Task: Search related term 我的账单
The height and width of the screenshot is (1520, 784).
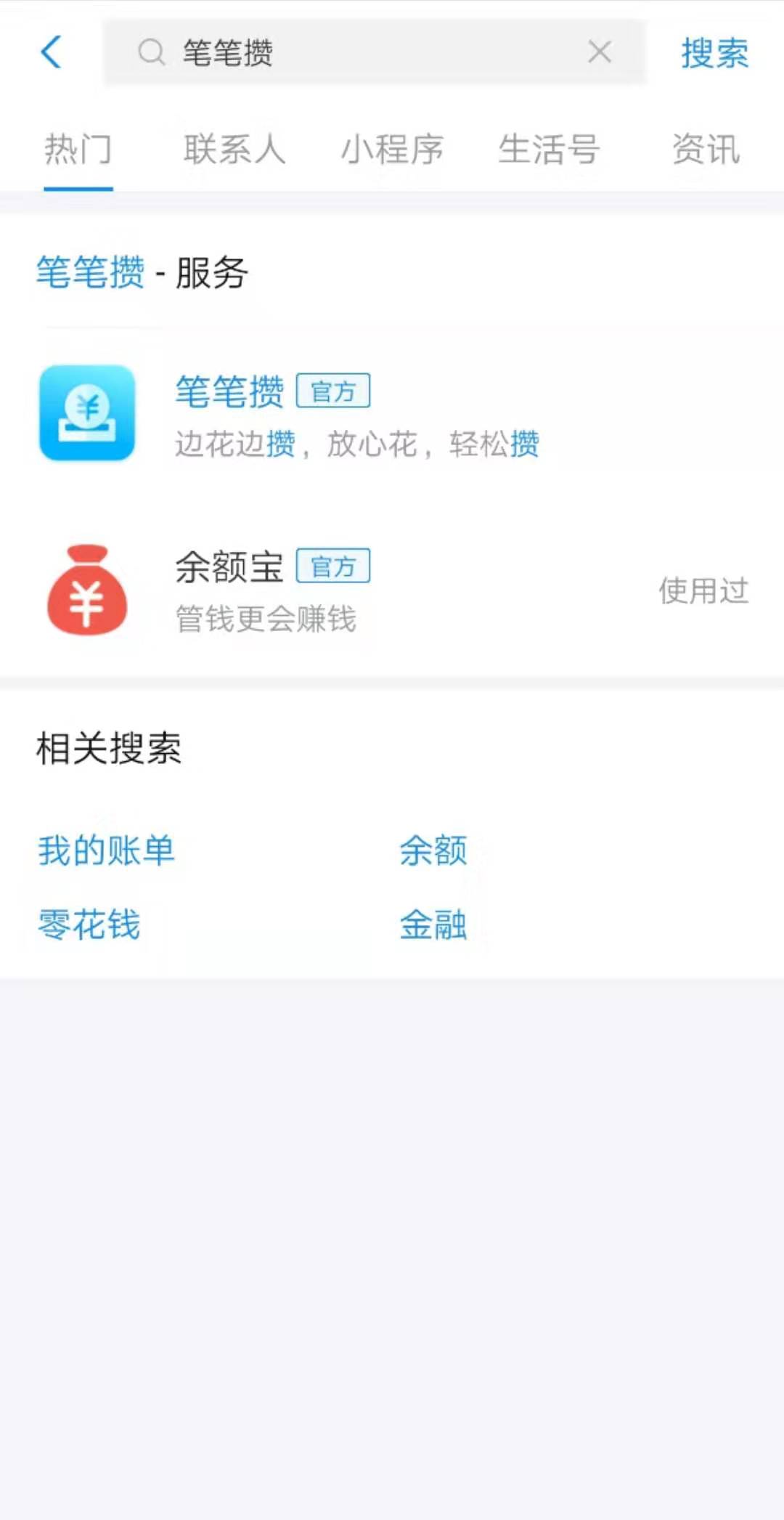Action: click(106, 850)
